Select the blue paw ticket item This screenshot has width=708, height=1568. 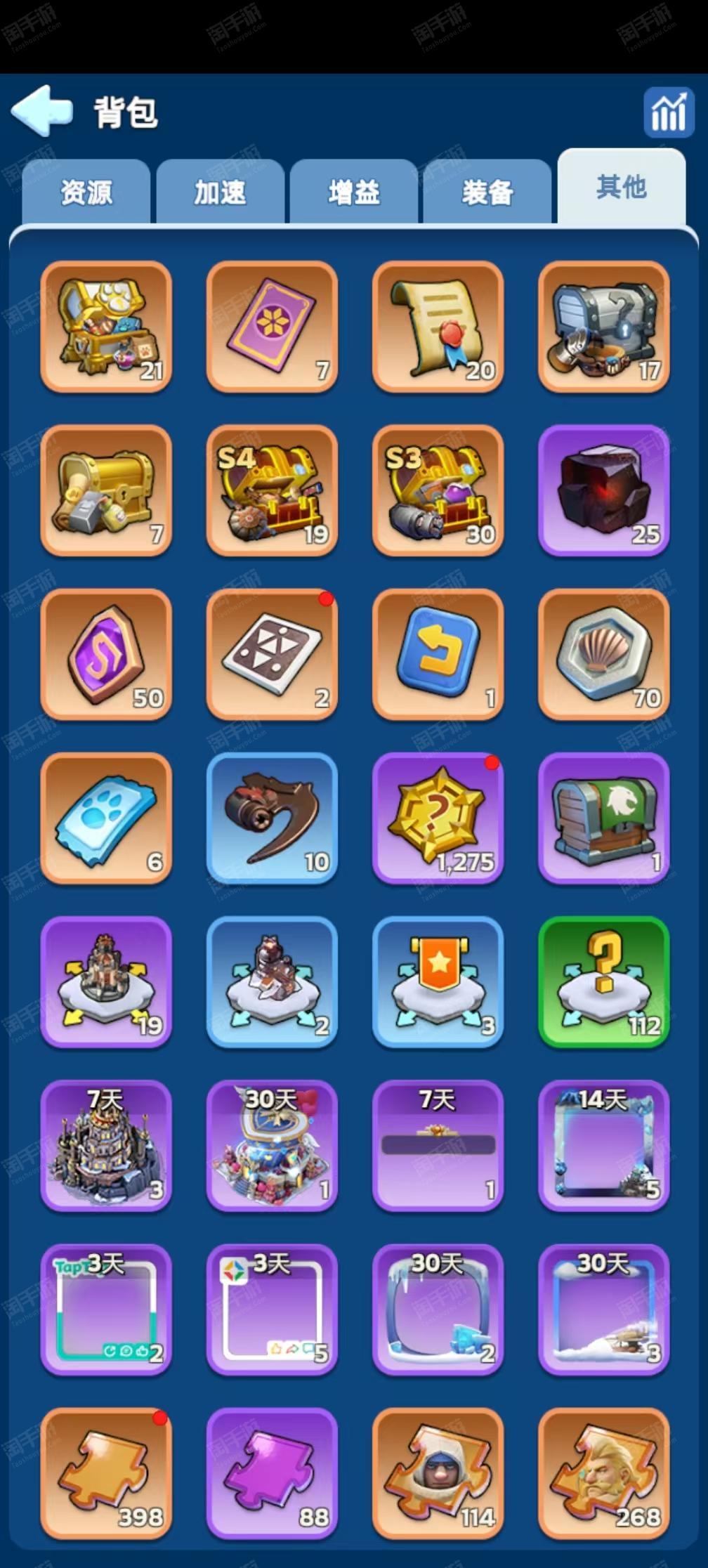point(106,818)
